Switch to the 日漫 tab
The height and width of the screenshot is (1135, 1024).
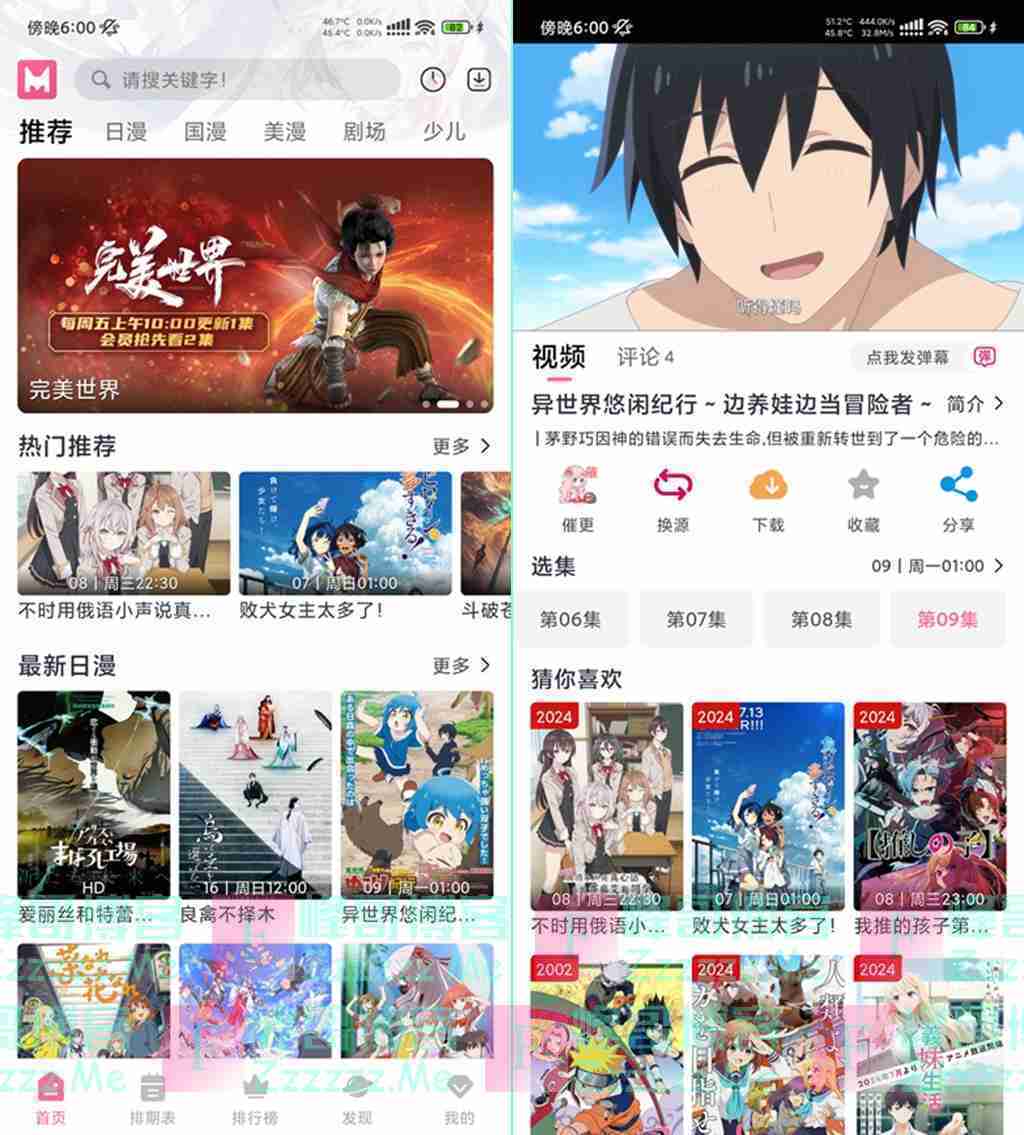click(x=126, y=131)
